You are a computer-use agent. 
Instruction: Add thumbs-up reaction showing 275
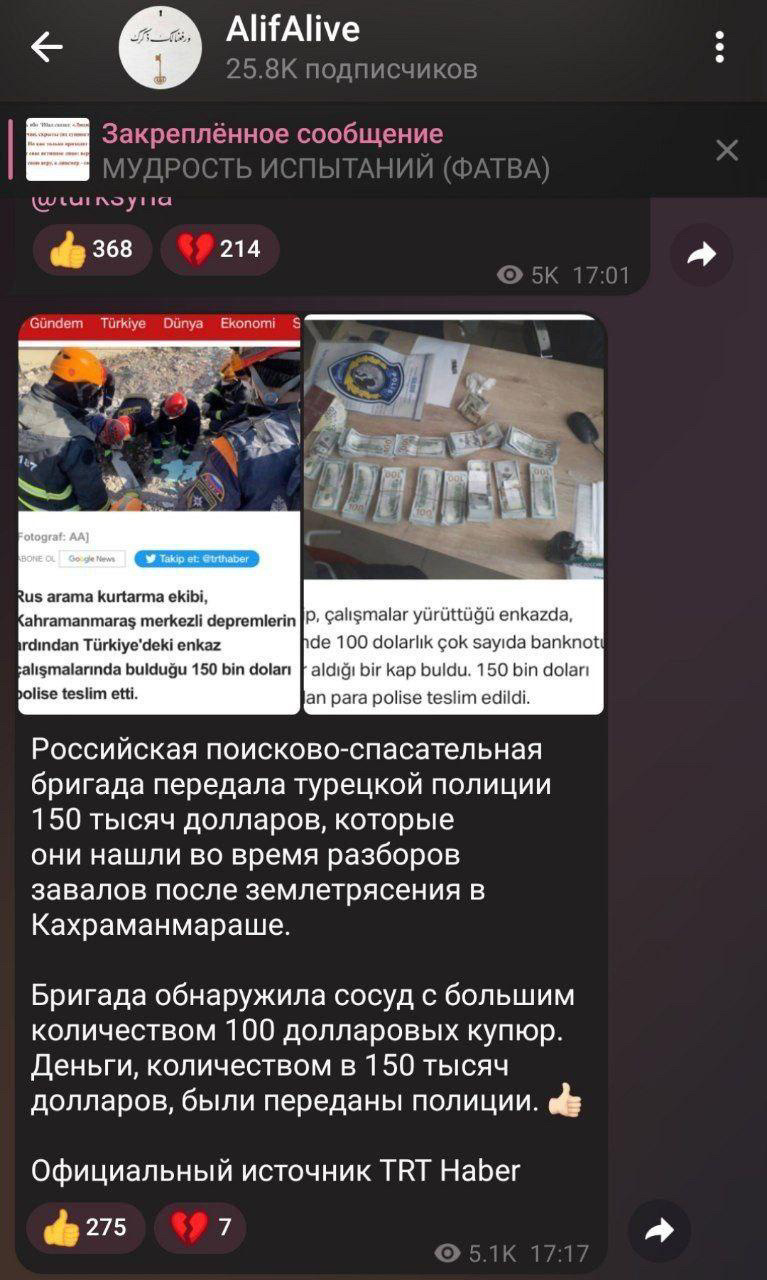86,1227
